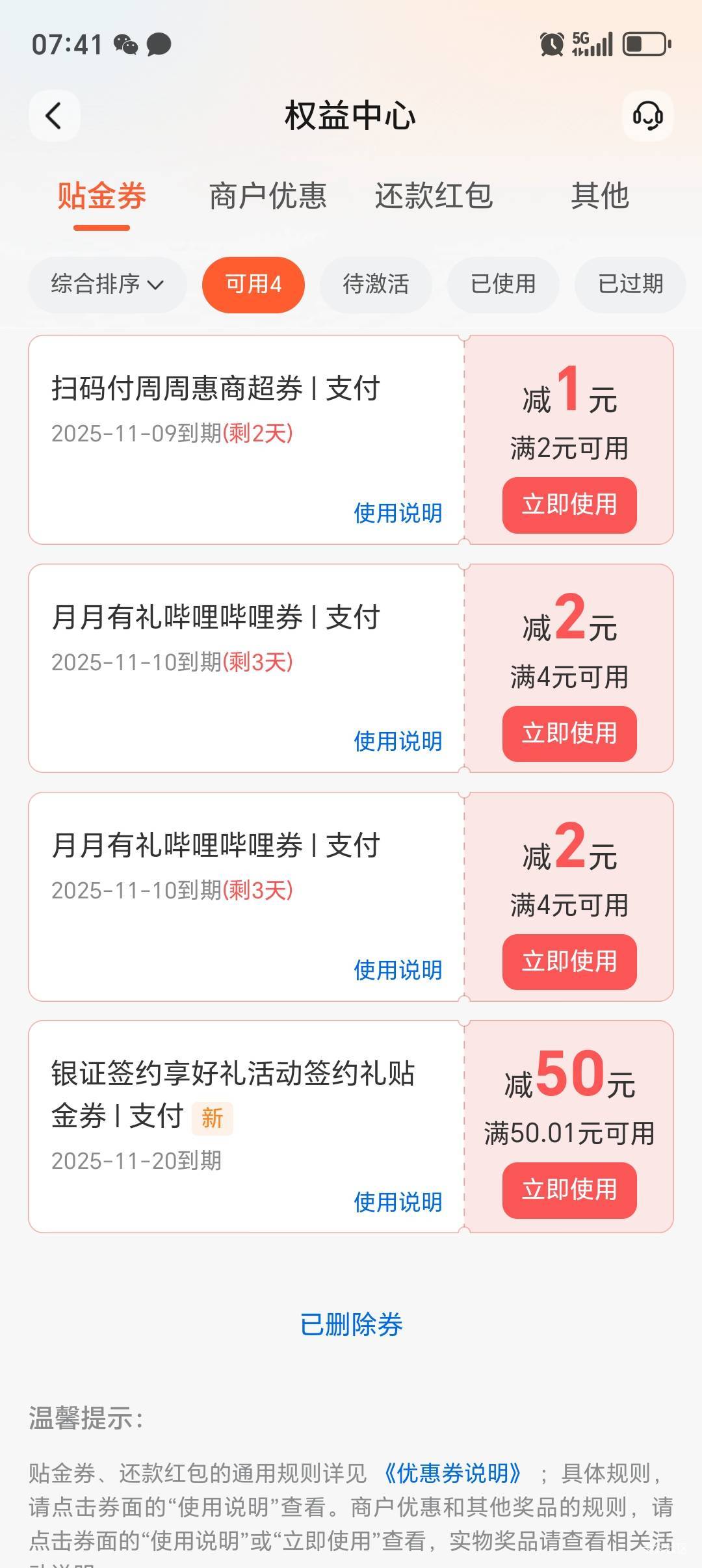View 使用说明 for 扫码付周周惠商超券
Screen dimensions: 702x1568
[398, 514]
